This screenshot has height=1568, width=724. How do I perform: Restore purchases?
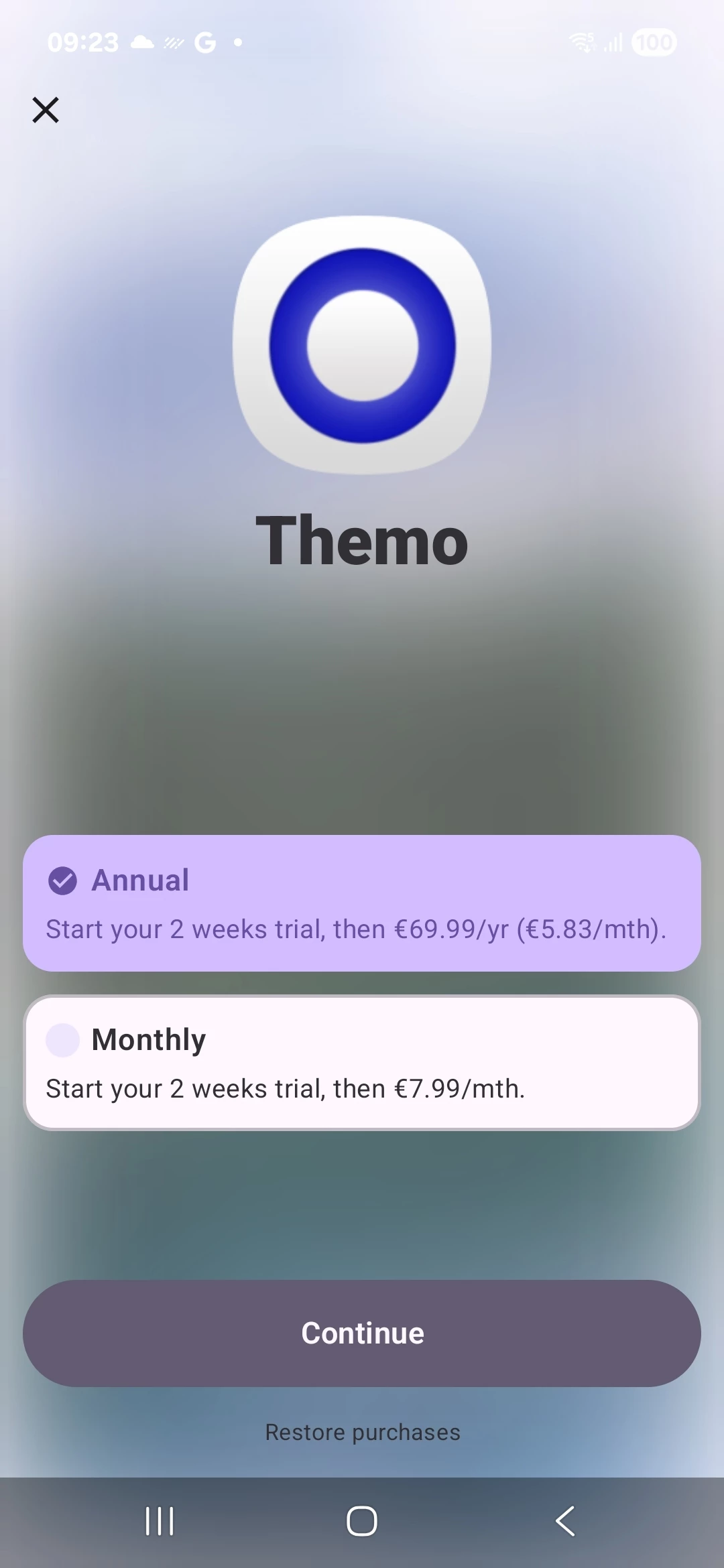pos(362,1432)
